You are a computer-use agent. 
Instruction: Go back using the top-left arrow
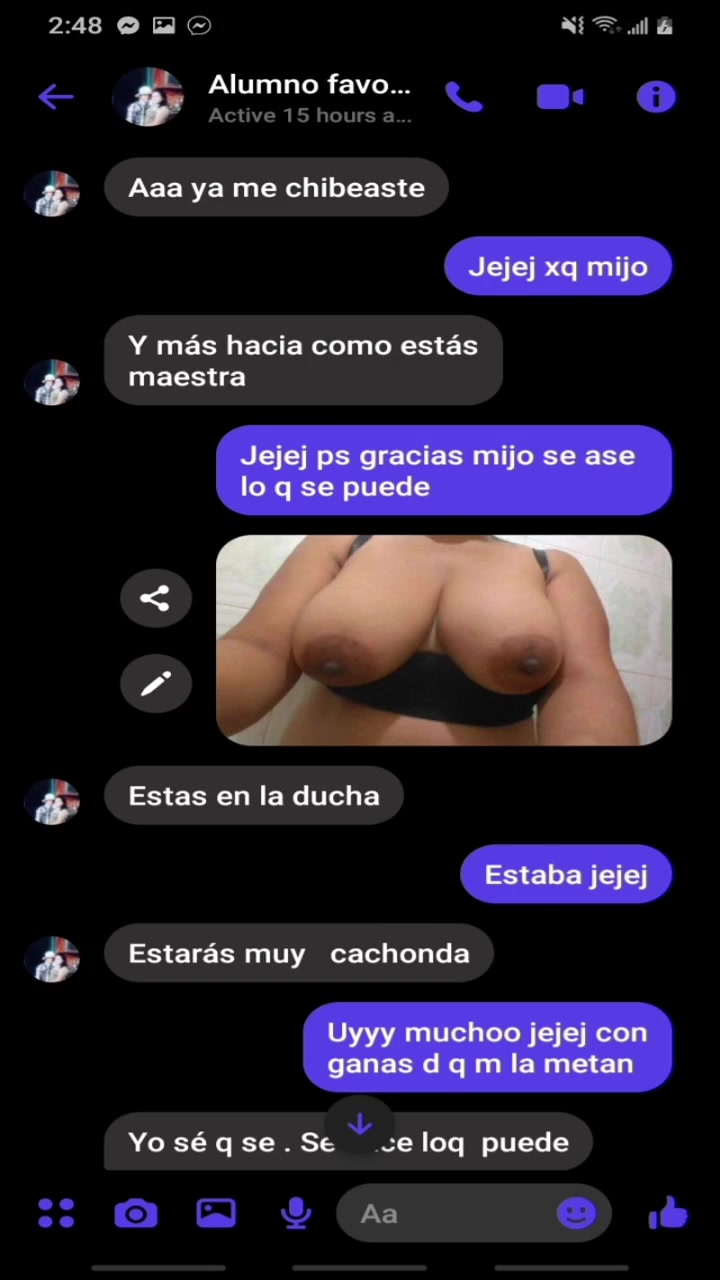tap(56, 97)
